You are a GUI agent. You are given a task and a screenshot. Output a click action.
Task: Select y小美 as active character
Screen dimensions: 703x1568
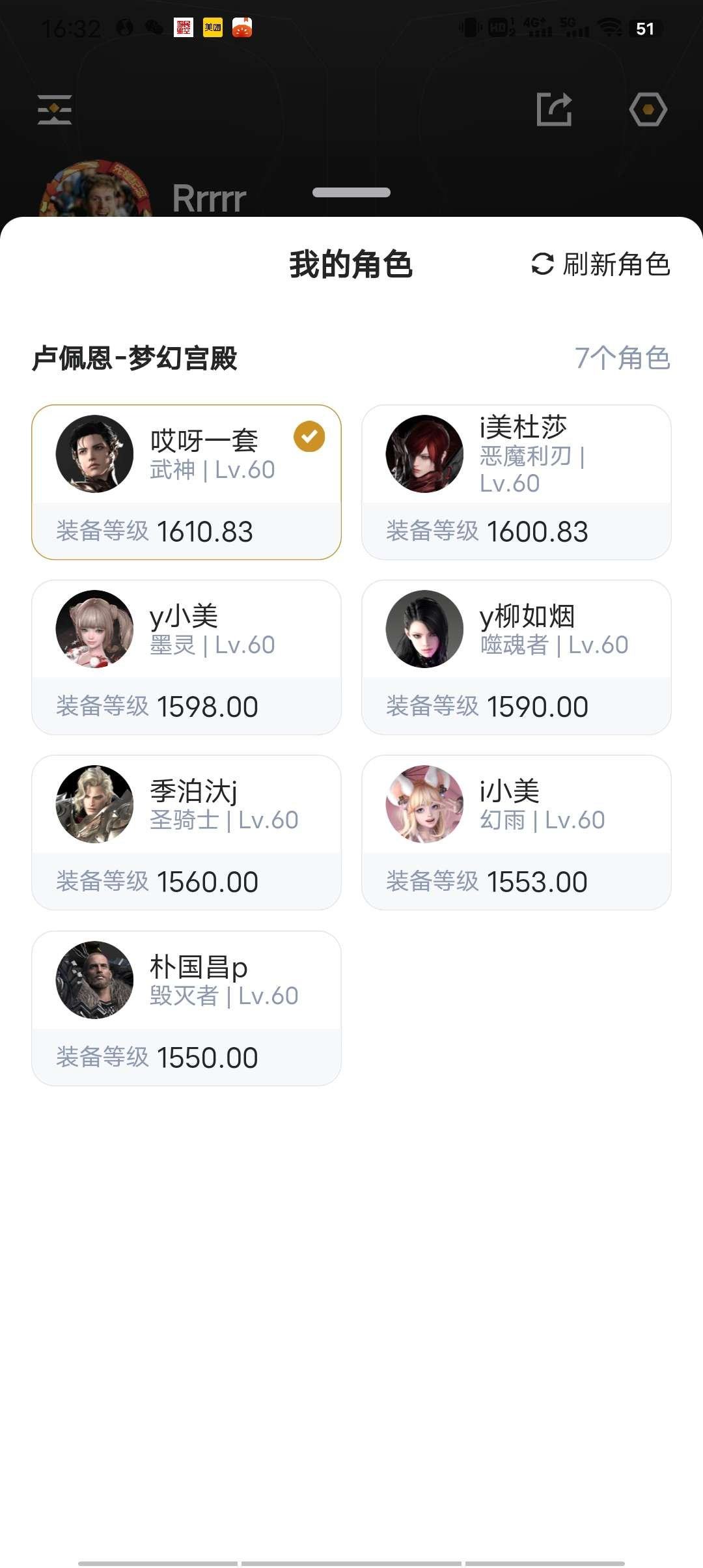click(186, 658)
